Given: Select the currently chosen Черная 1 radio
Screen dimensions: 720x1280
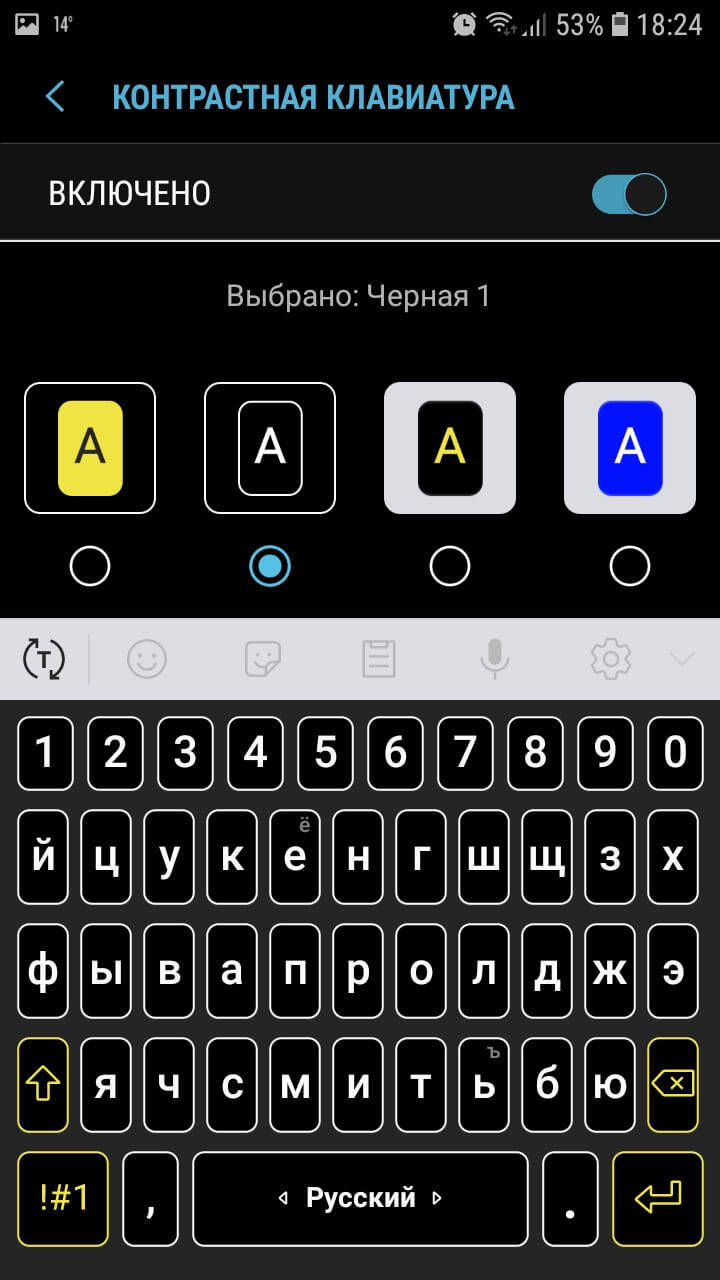Looking at the screenshot, I should click(270, 567).
